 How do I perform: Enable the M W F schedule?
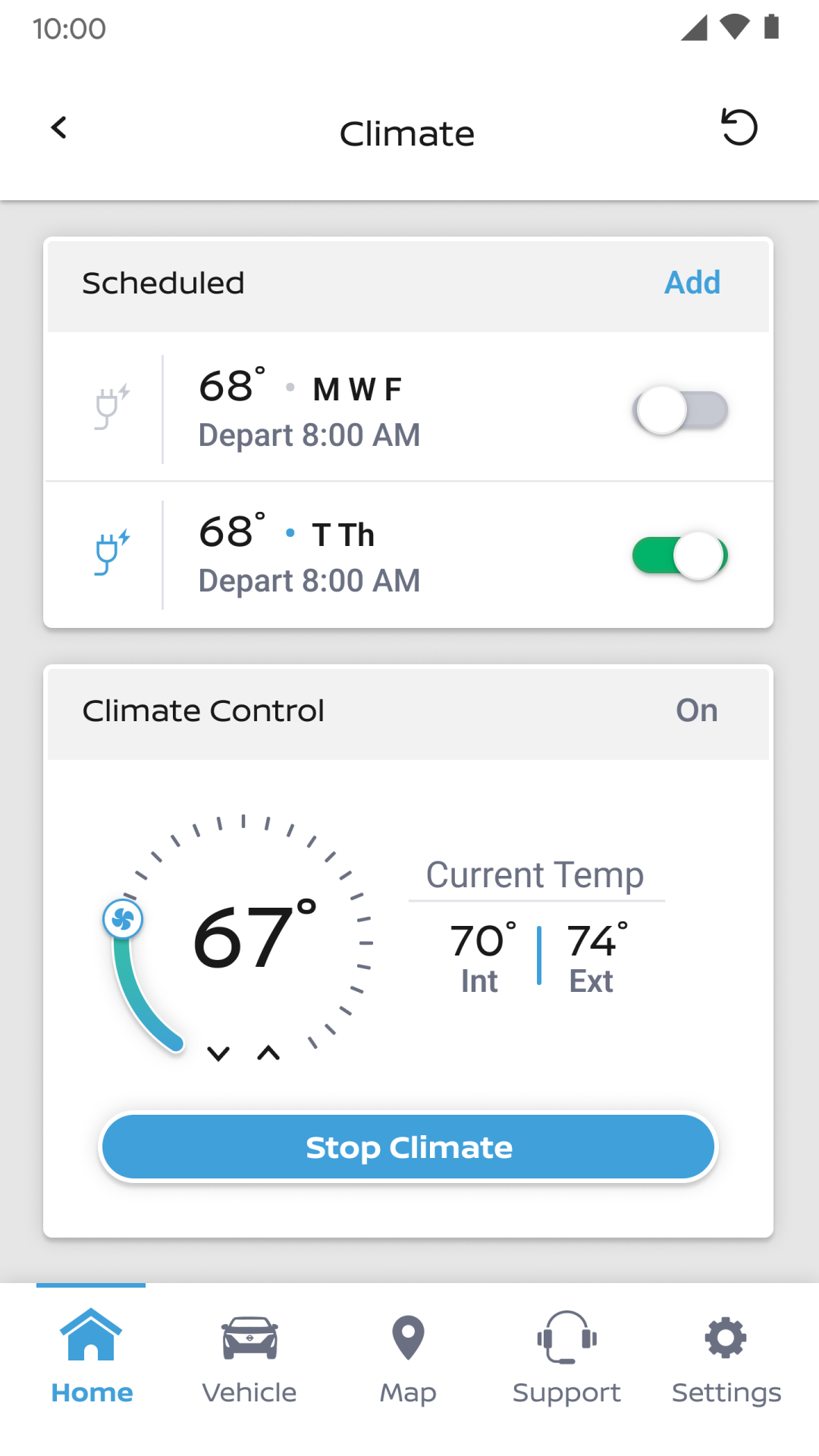pos(680,410)
